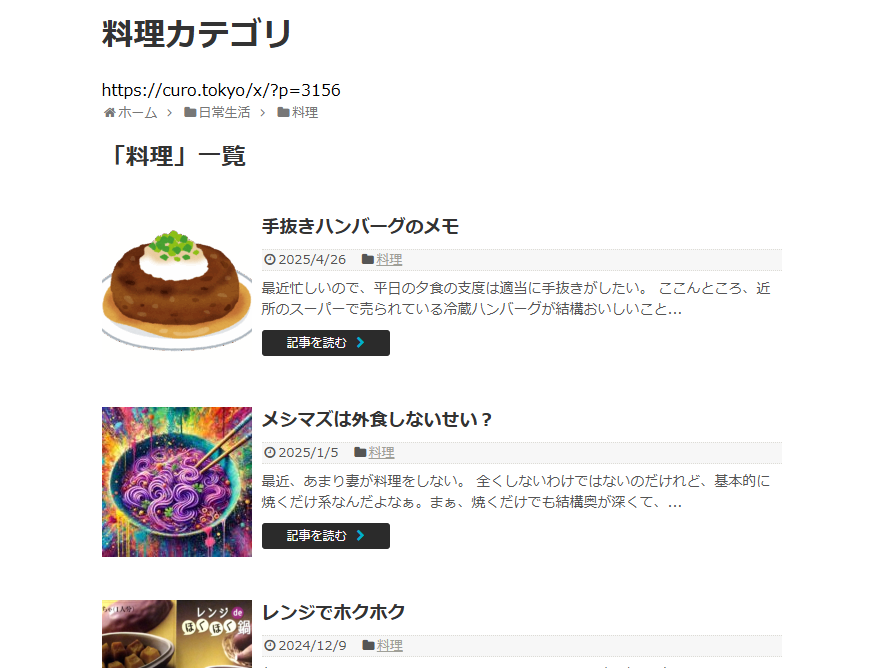Open article 手抜きハンバーグのメモ
The image size is (890, 668).
(360, 226)
